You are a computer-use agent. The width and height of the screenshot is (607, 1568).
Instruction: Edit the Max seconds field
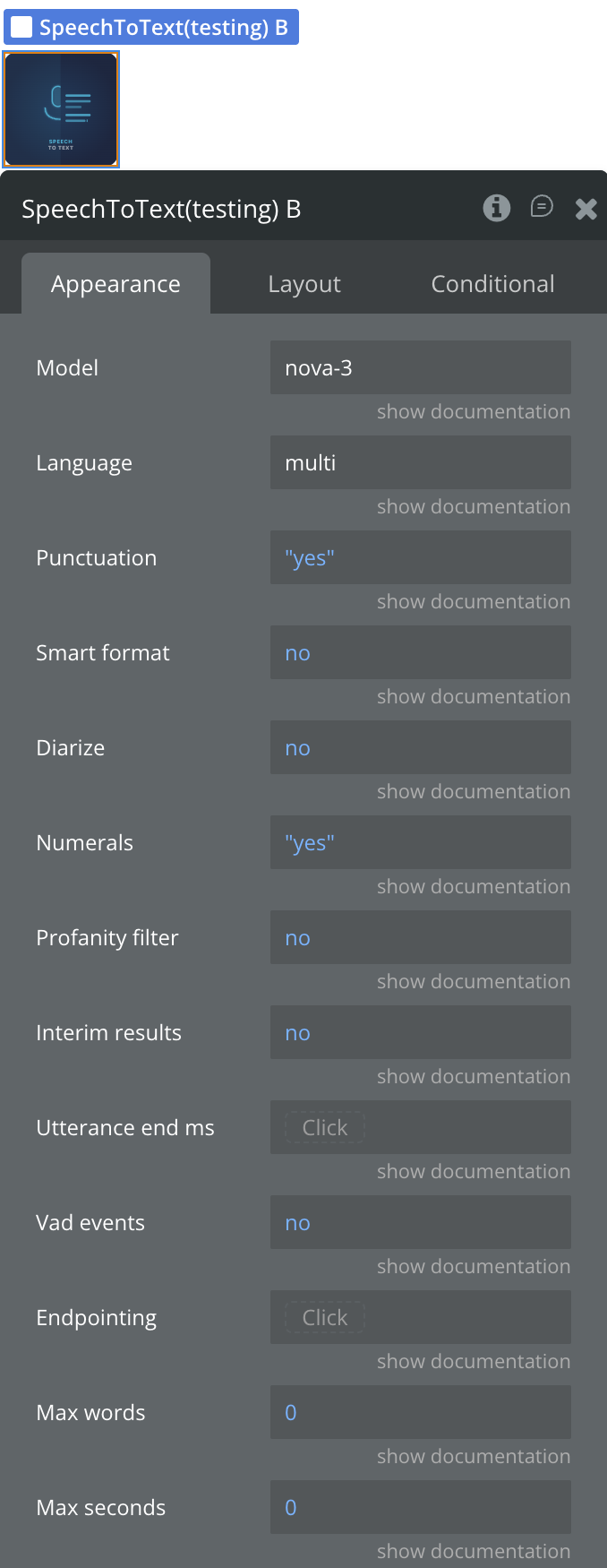(x=420, y=1507)
